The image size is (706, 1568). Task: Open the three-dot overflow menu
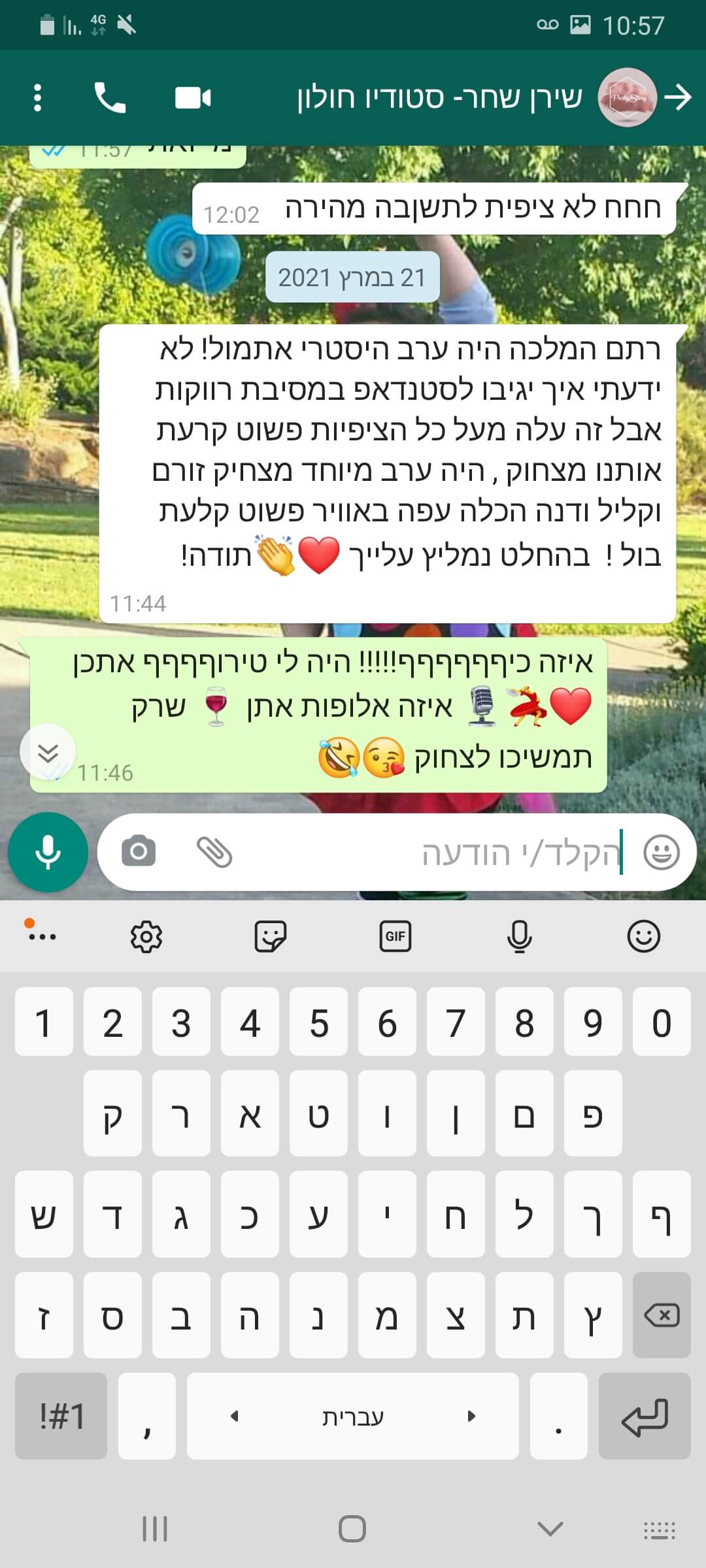point(38,98)
